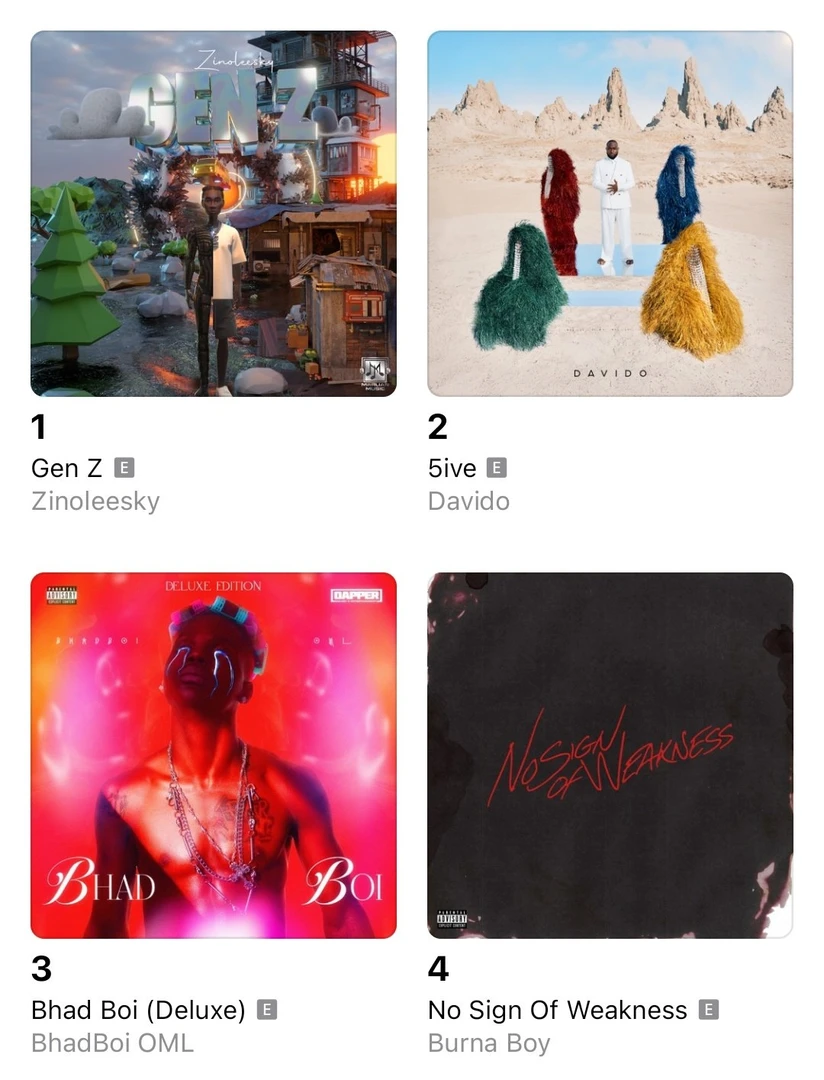Click the rank number 4
This screenshot has width=824, height=1080.
(434, 970)
